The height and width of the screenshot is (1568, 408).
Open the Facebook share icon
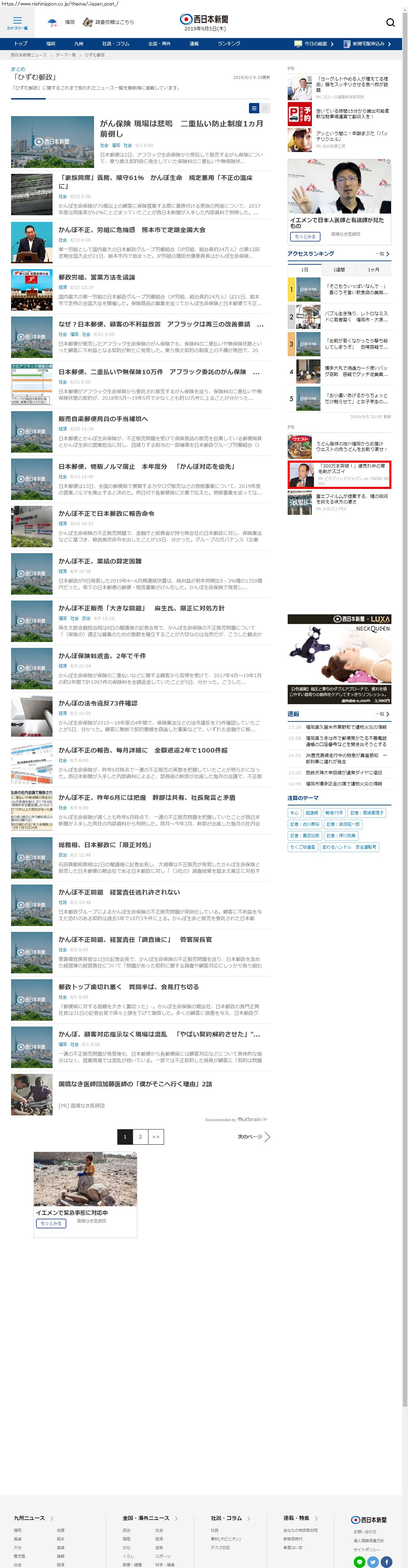(386, 1561)
